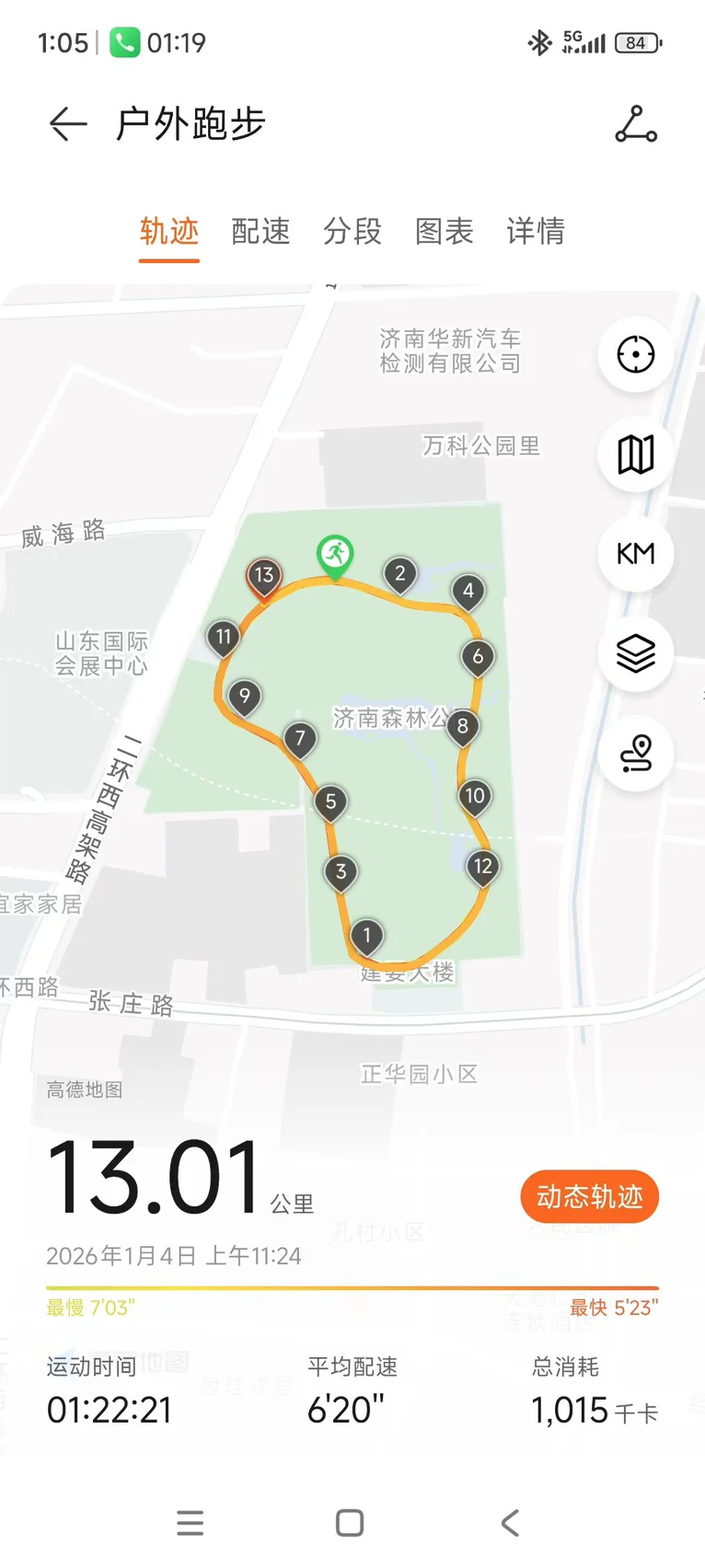
Task: Open the 分段 tab
Action: [352, 231]
